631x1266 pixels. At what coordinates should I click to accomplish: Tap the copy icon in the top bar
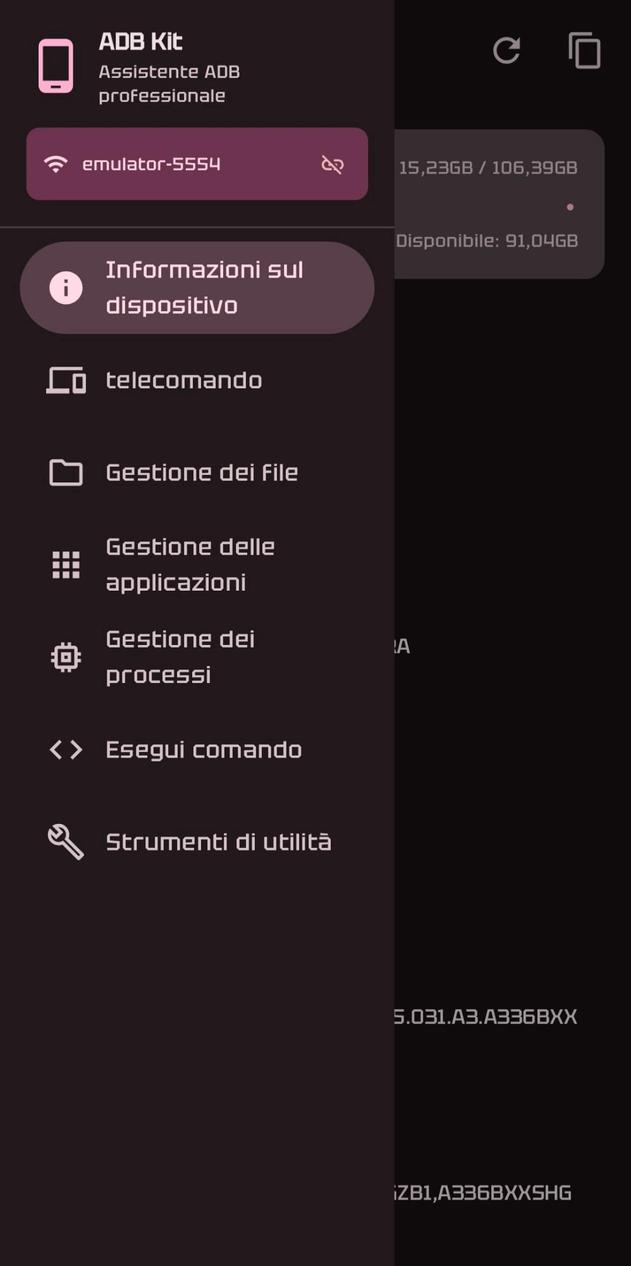click(584, 50)
